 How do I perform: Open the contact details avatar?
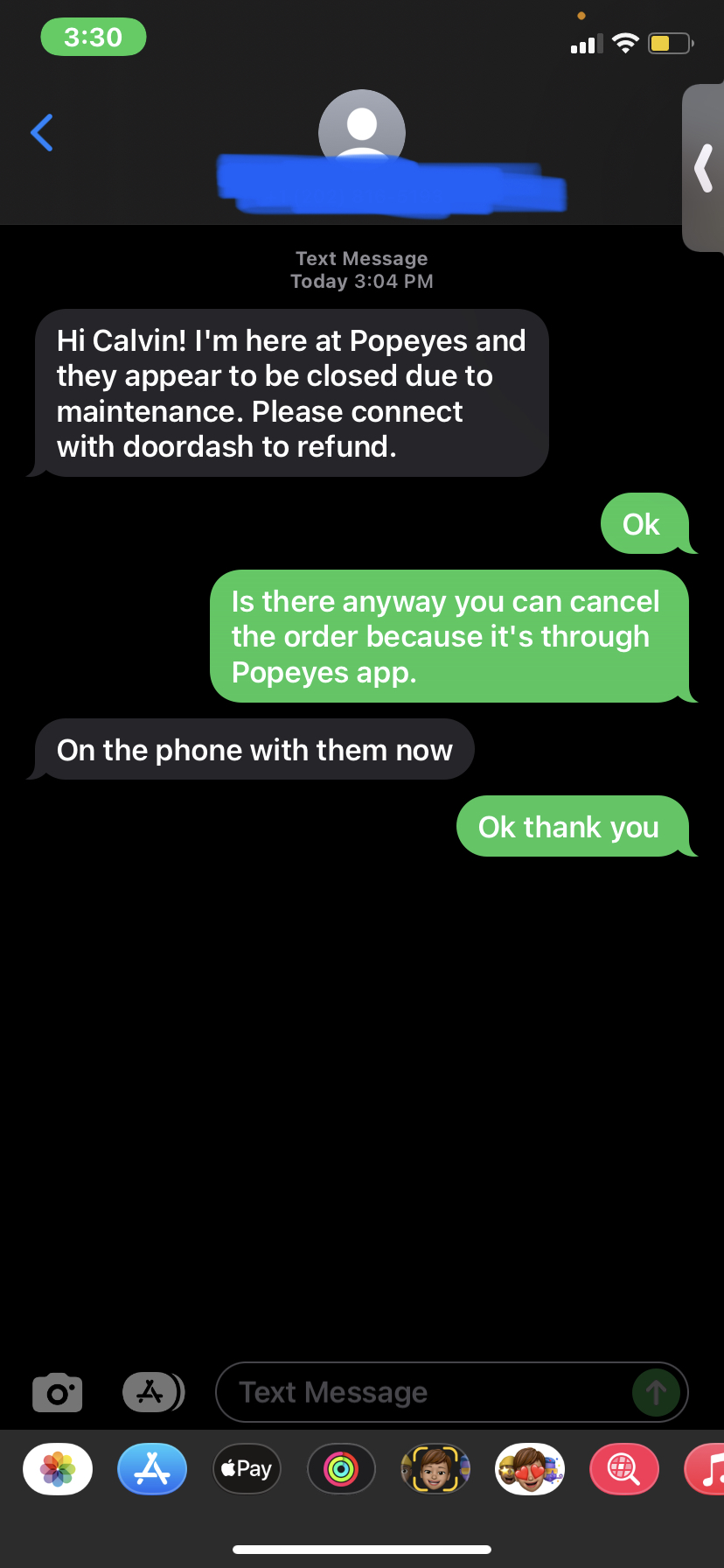coord(361,129)
